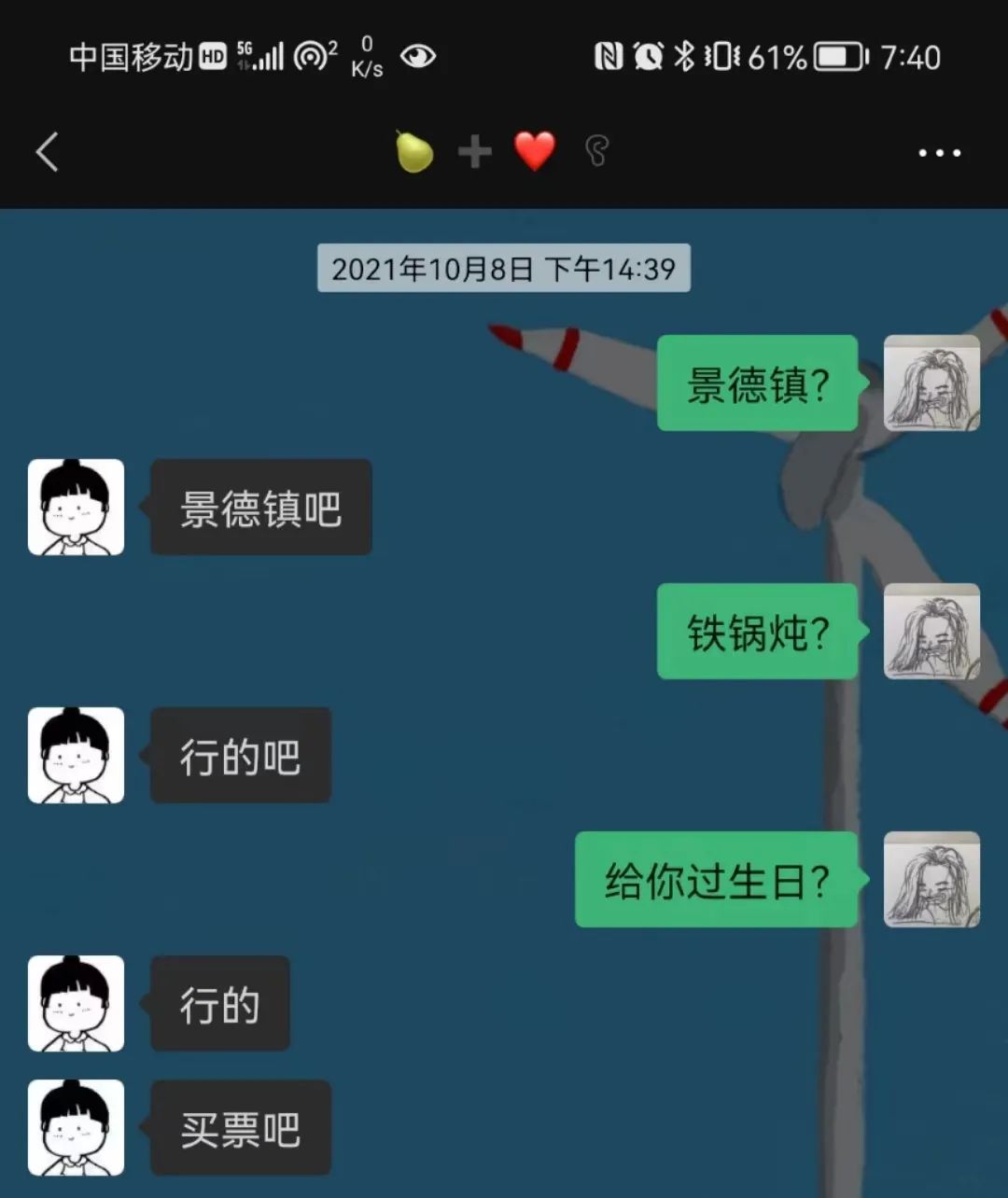Tap the 2021年10月8日 timestamp label
This screenshot has width=1008, height=1198.
coord(504,268)
